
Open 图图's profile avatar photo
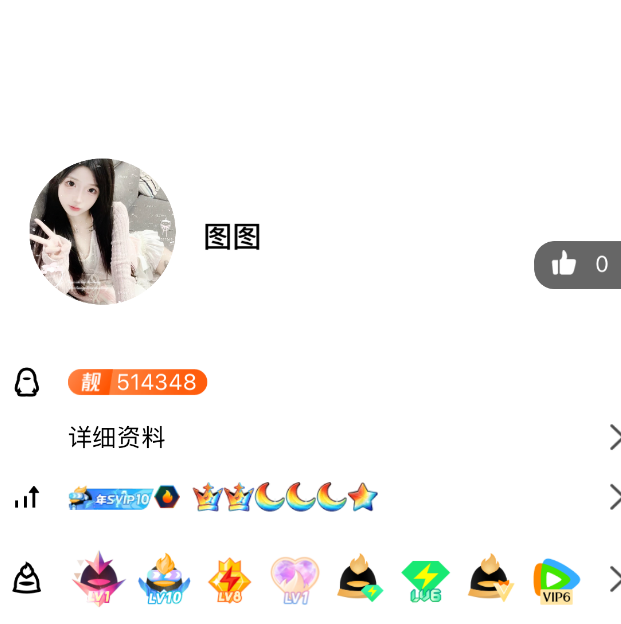[x=103, y=232]
